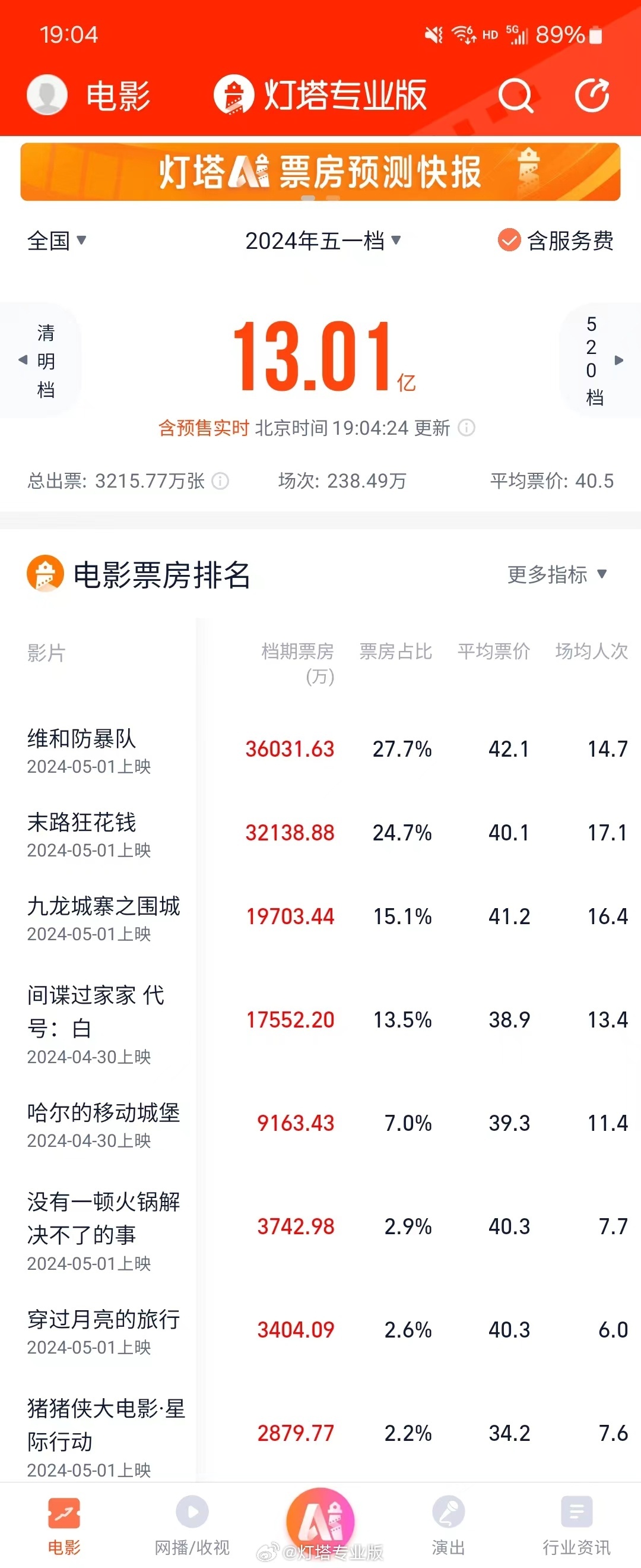This screenshot has height=1568, width=641.
Task: Show info next to update time
Action: (467, 428)
